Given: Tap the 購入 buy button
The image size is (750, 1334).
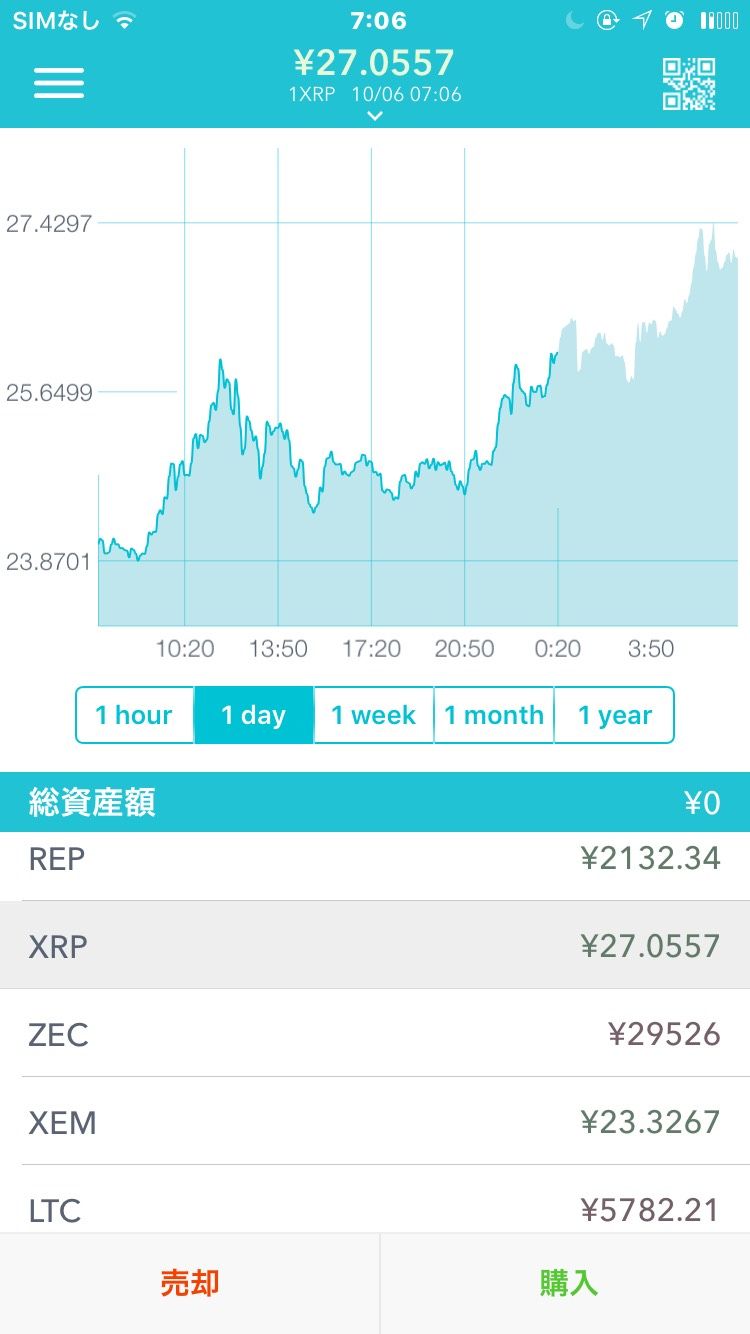Looking at the screenshot, I should tap(567, 1283).
